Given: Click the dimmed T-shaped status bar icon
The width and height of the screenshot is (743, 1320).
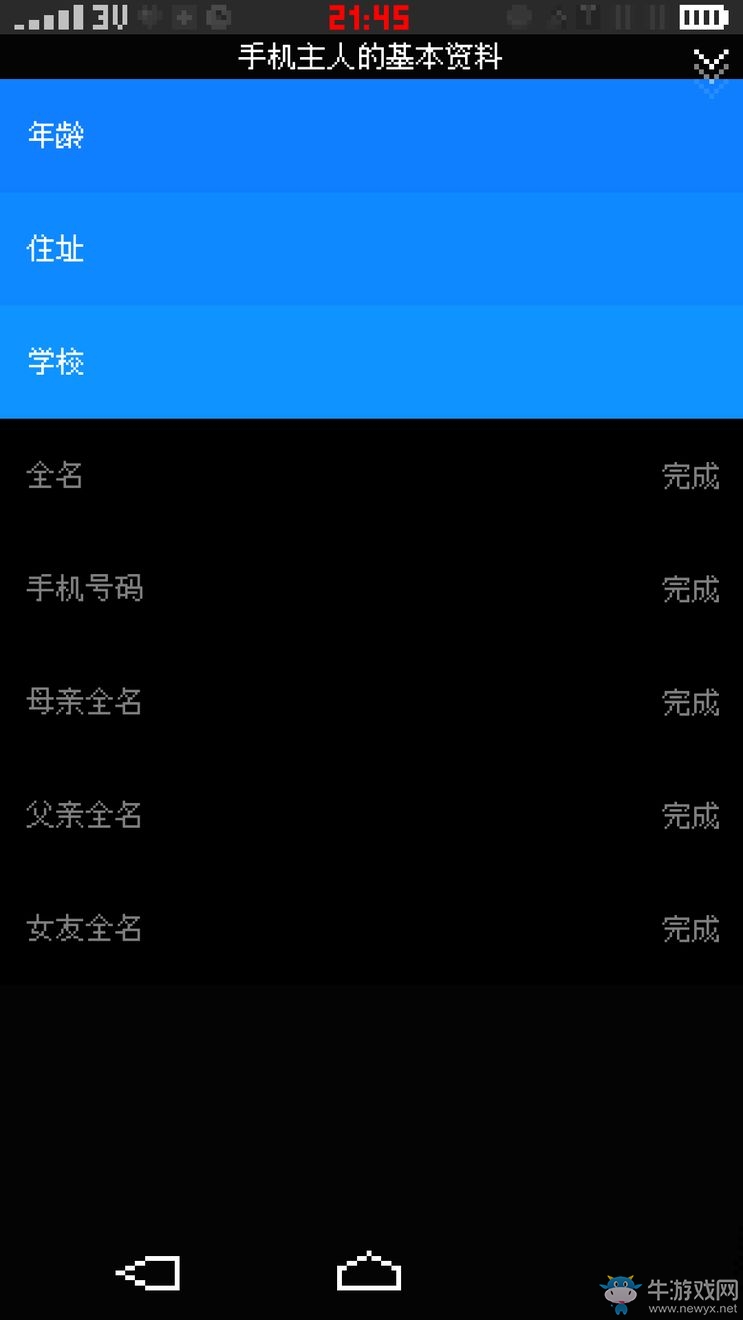Looking at the screenshot, I should tap(589, 16).
